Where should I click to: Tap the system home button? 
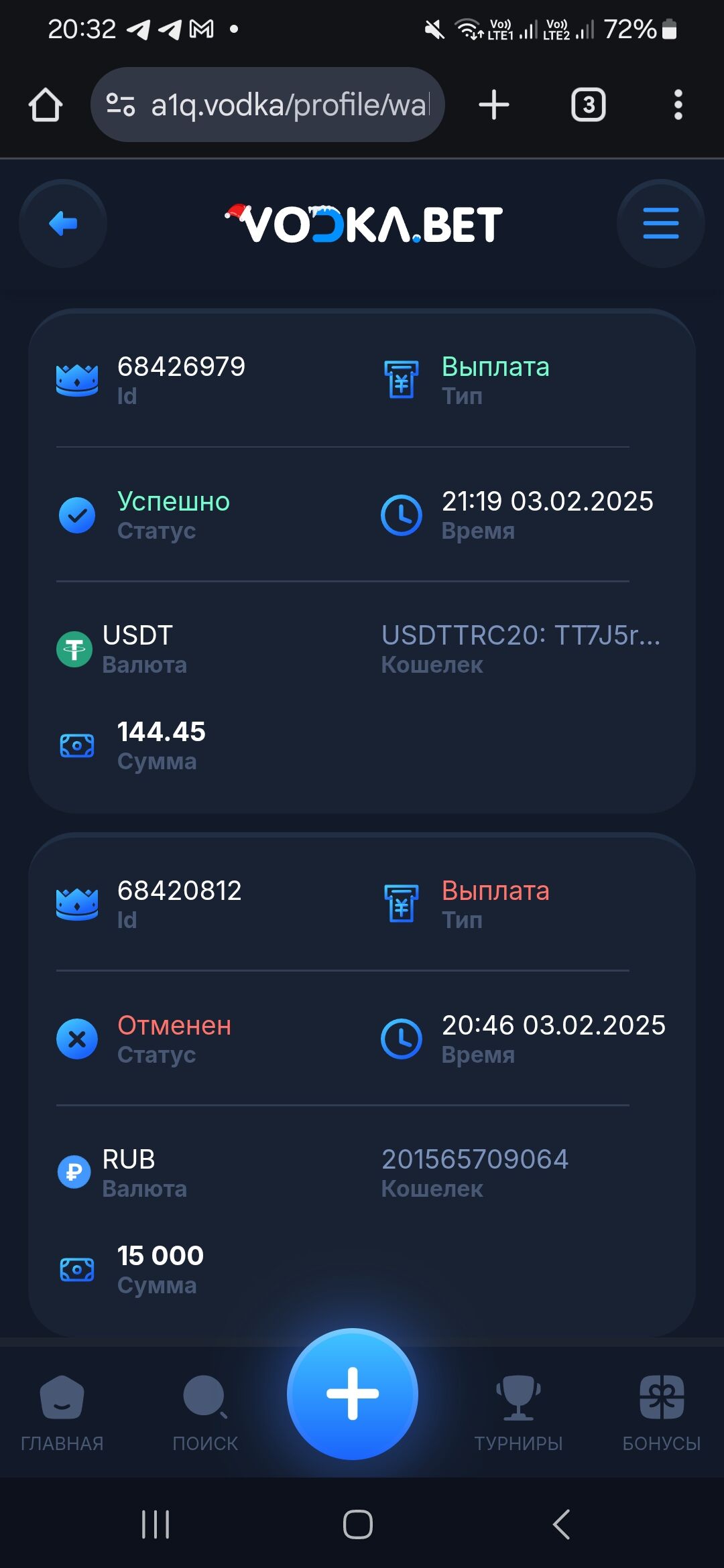tap(357, 1524)
